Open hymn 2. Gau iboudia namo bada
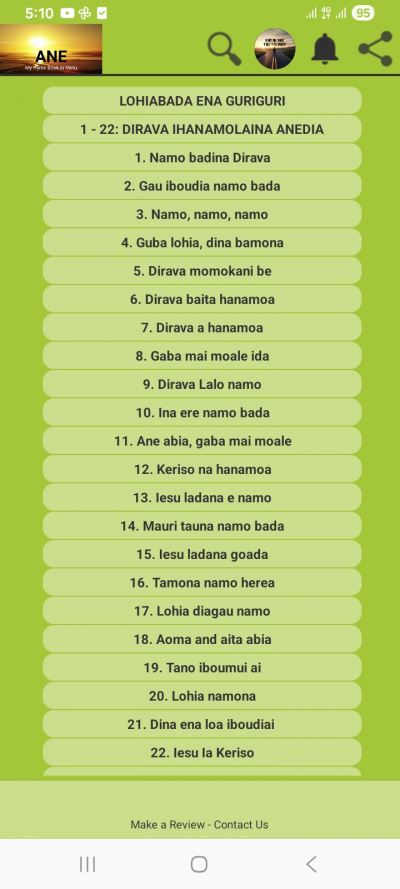 coord(202,186)
